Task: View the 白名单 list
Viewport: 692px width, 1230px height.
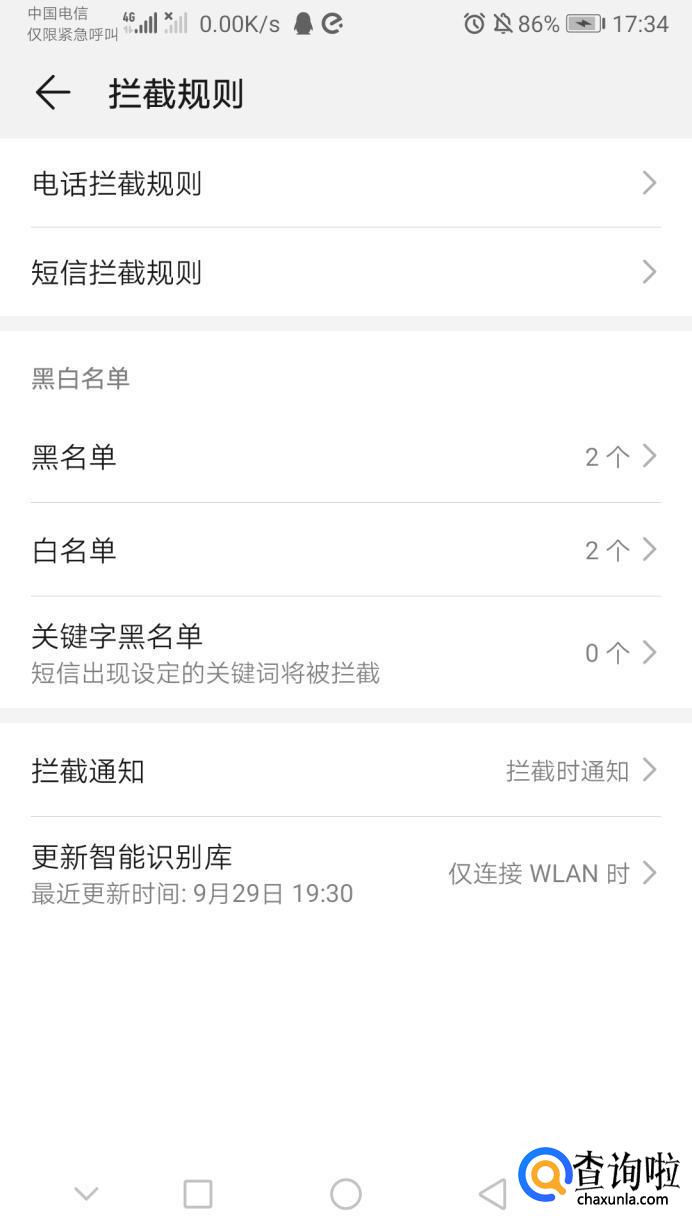Action: (x=345, y=550)
